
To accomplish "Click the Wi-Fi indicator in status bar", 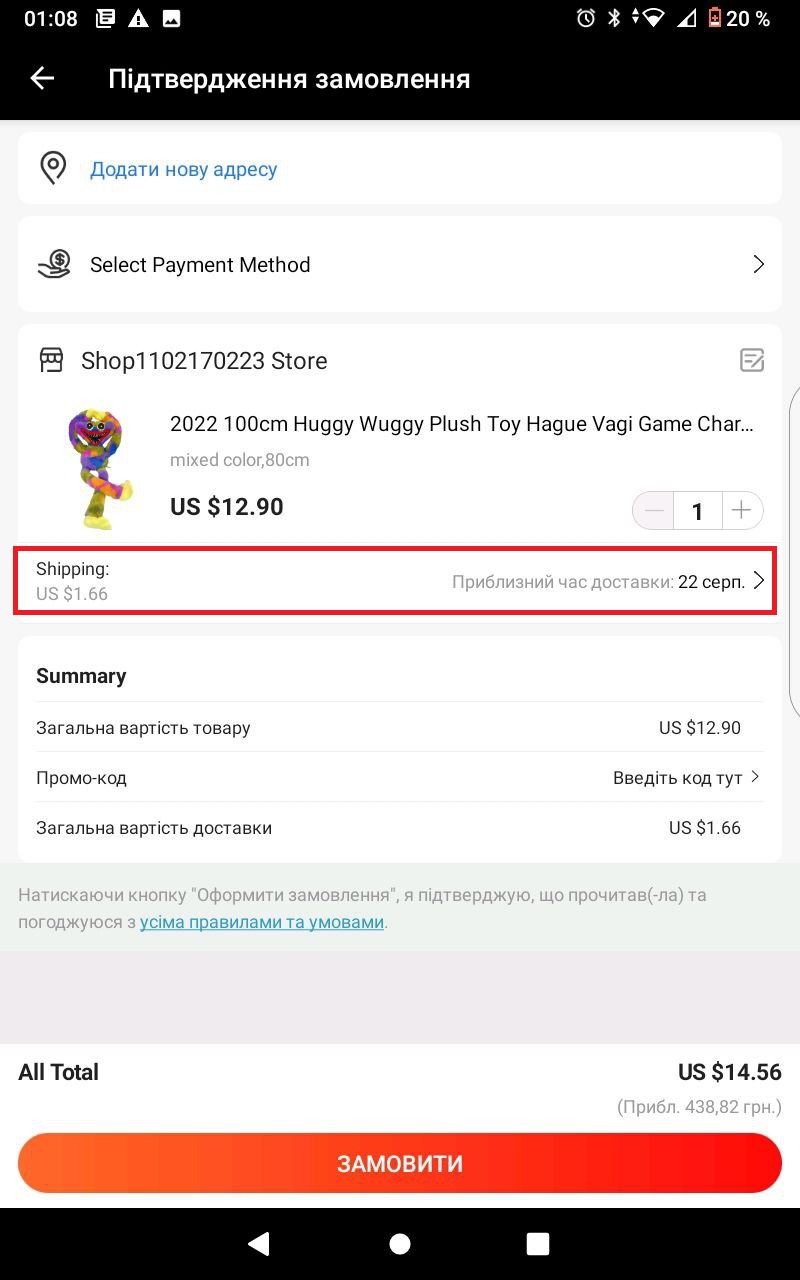I will coord(653,17).
